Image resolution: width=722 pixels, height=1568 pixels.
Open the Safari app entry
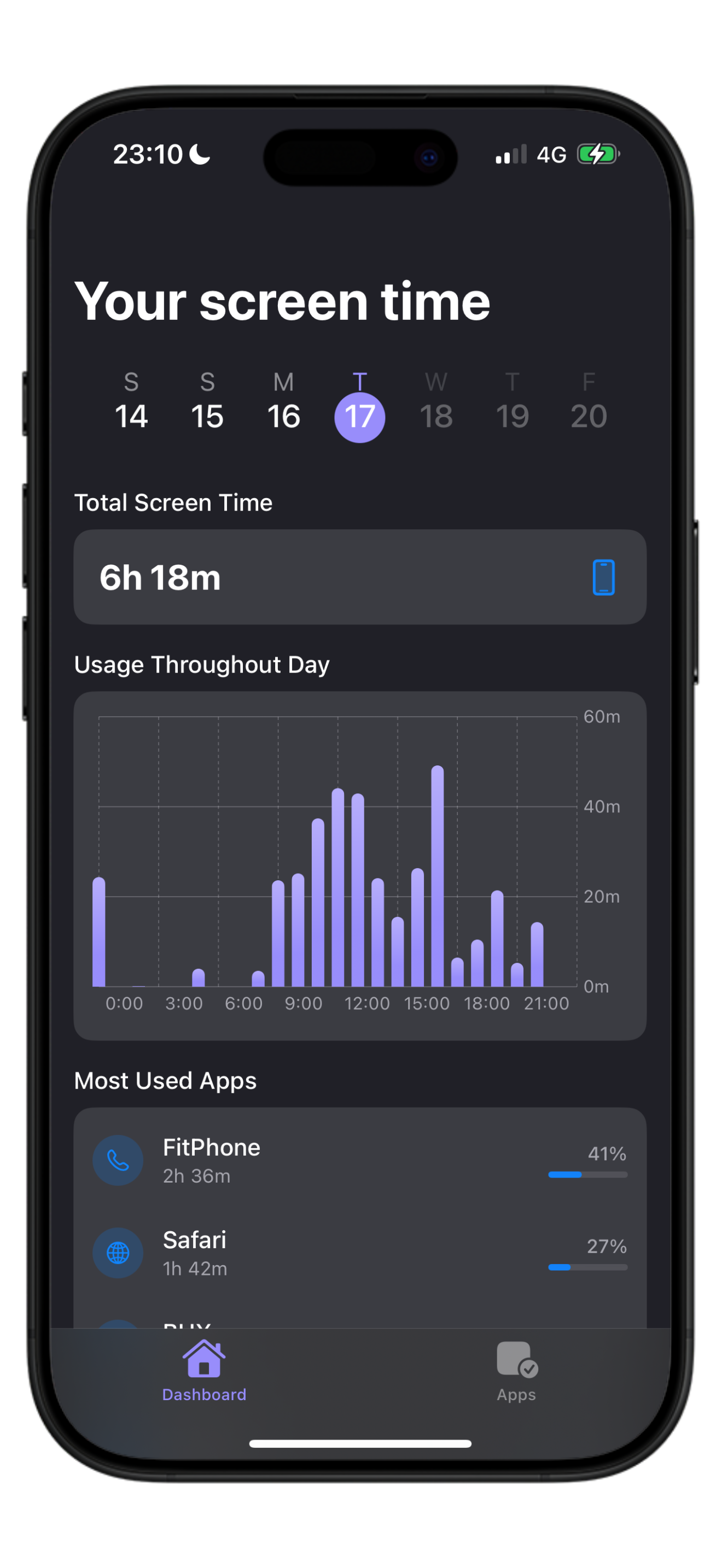click(x=360, y=1253)
